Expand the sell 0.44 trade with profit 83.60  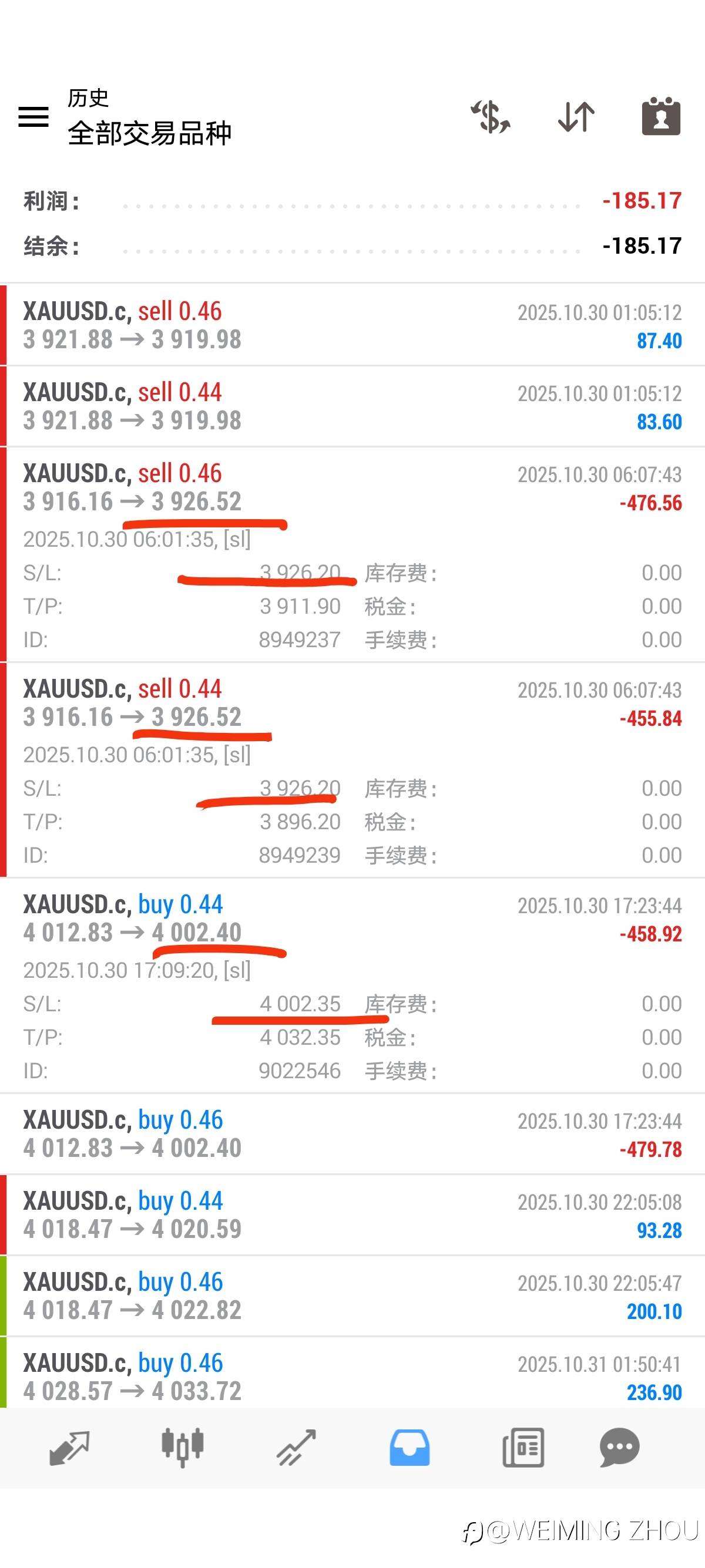click(x=352, y=406)
